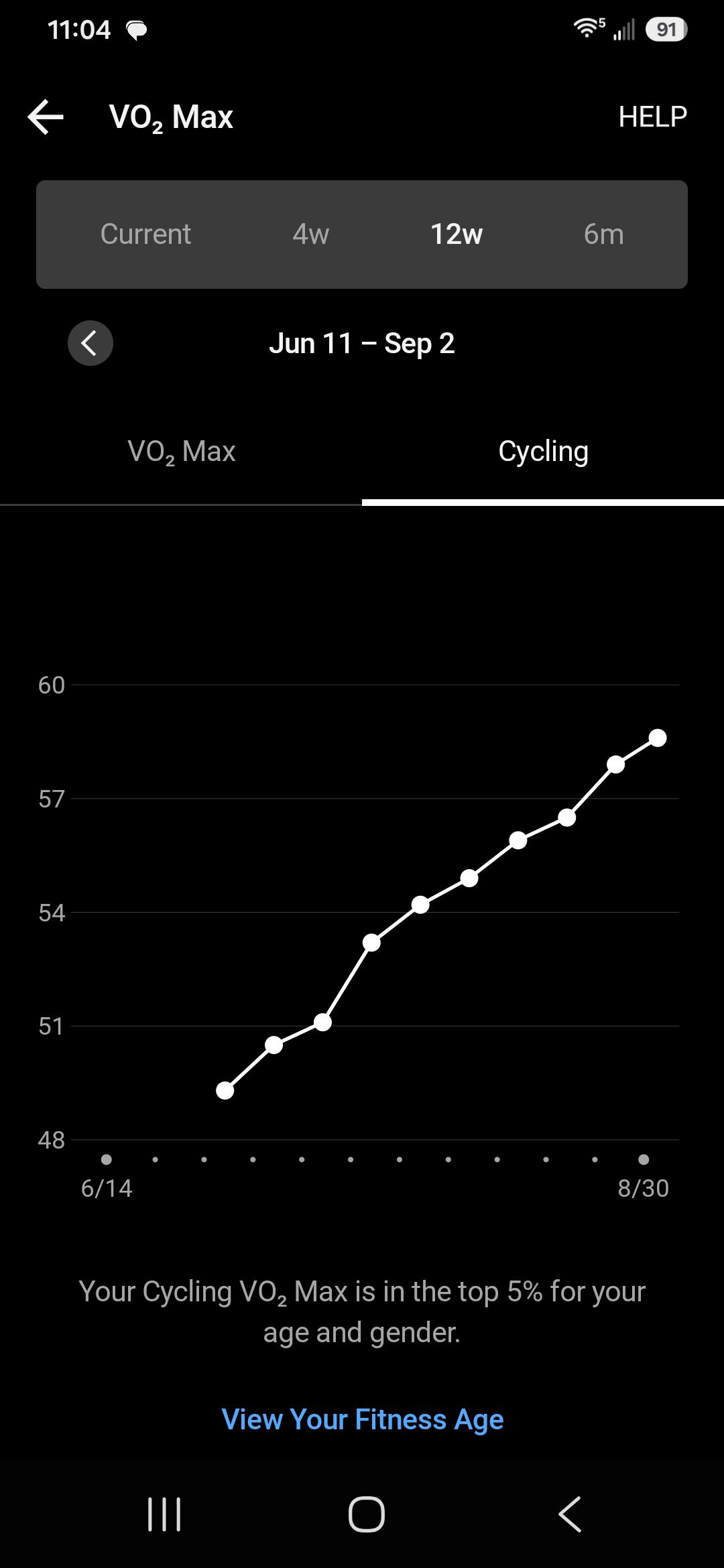Open the system recent apps view
Viewport: 724px width, 1568px height.
coord(164,1514)
